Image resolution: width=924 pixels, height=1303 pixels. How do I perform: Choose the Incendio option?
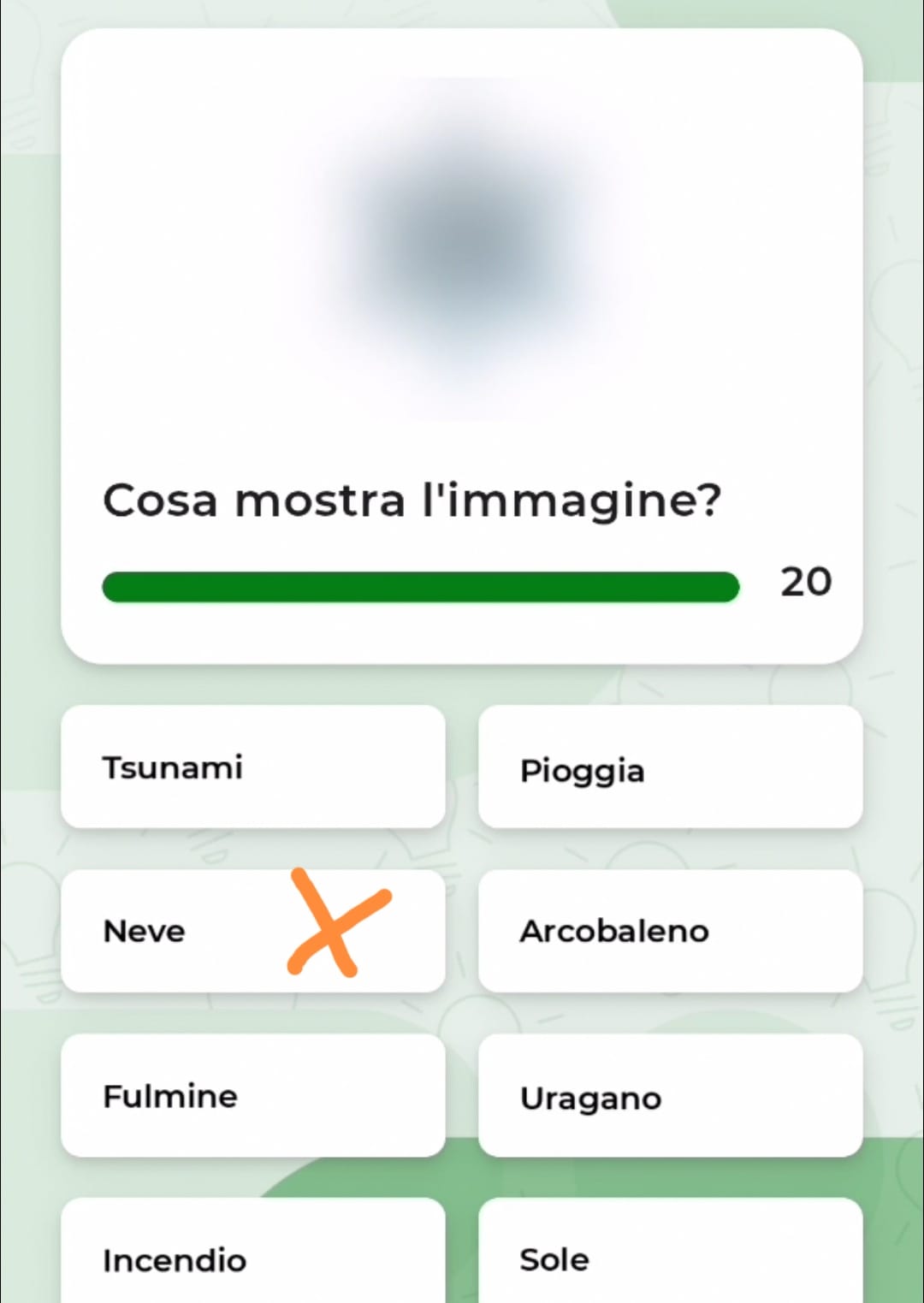pyautogui.click(x=252, y=1256)
